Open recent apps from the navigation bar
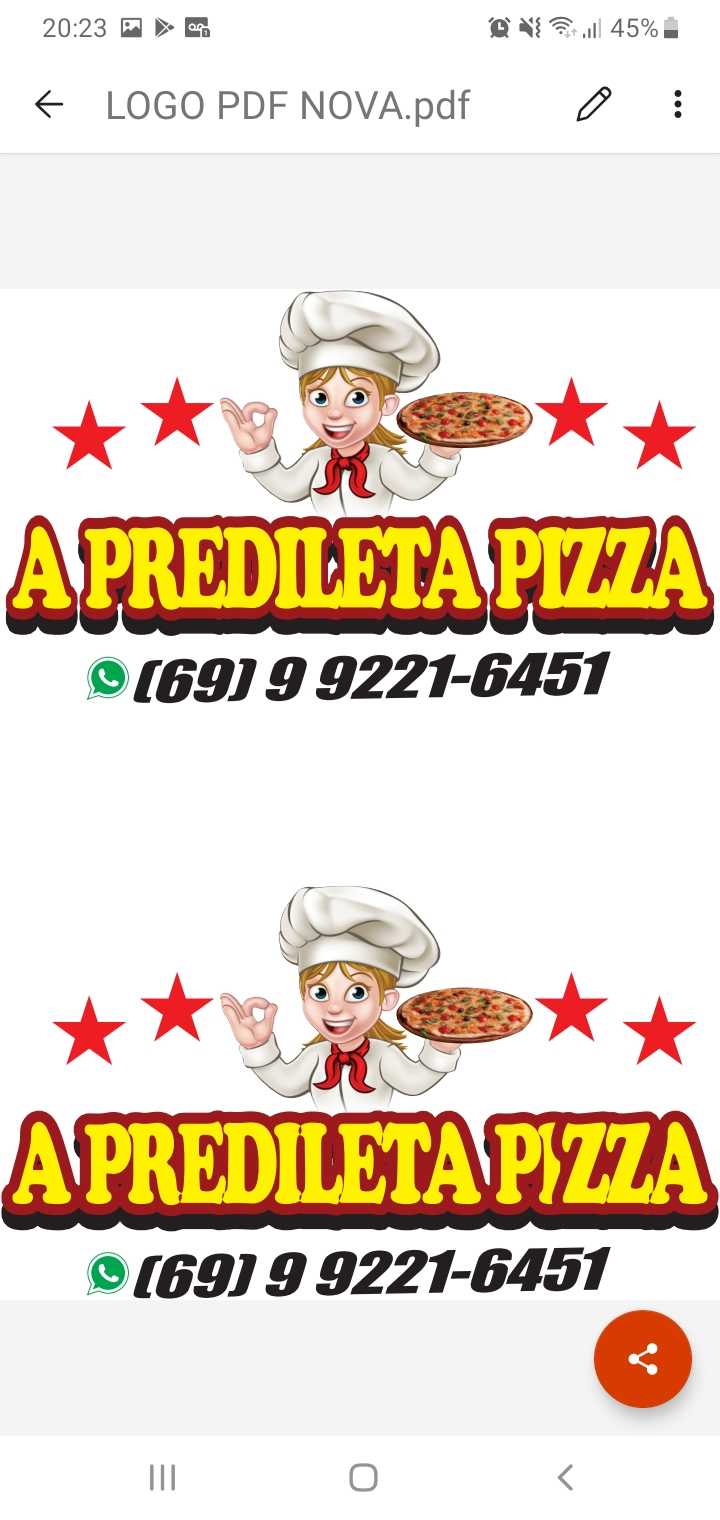Screen dimensions: 720x1520 click(x=162, y=1477)
